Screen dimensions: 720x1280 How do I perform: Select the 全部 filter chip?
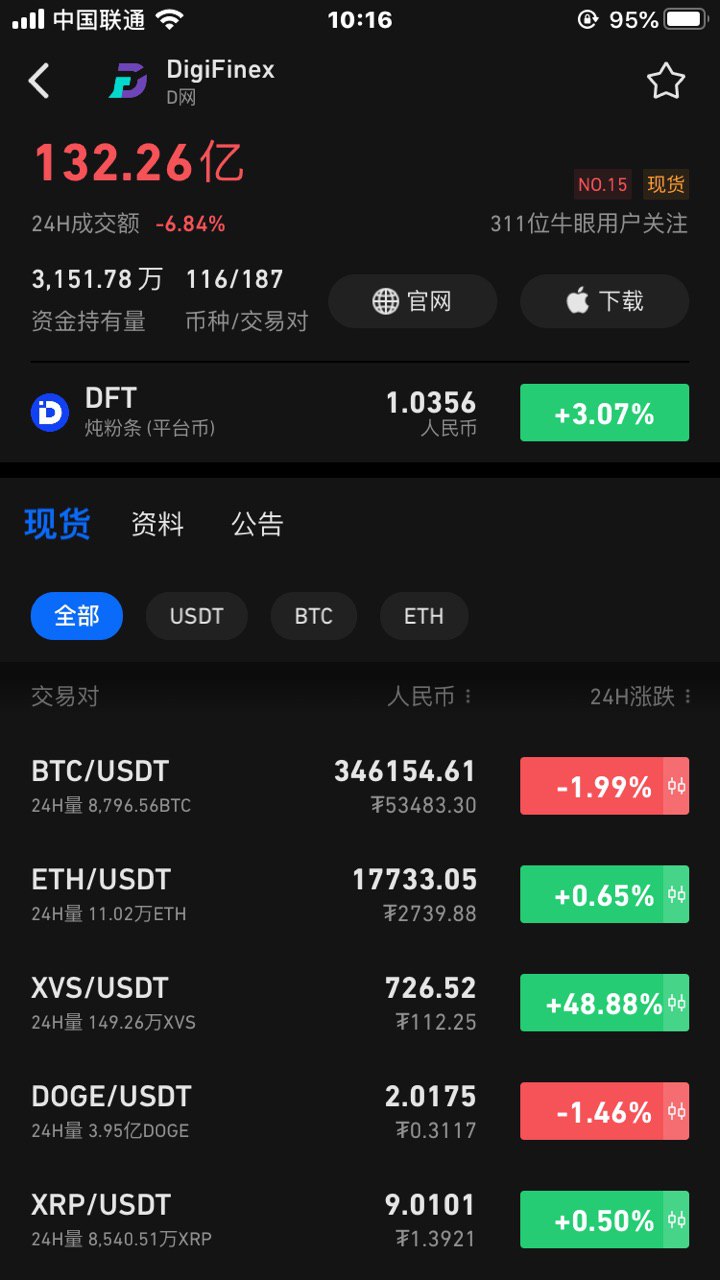(x=77, y=616)
